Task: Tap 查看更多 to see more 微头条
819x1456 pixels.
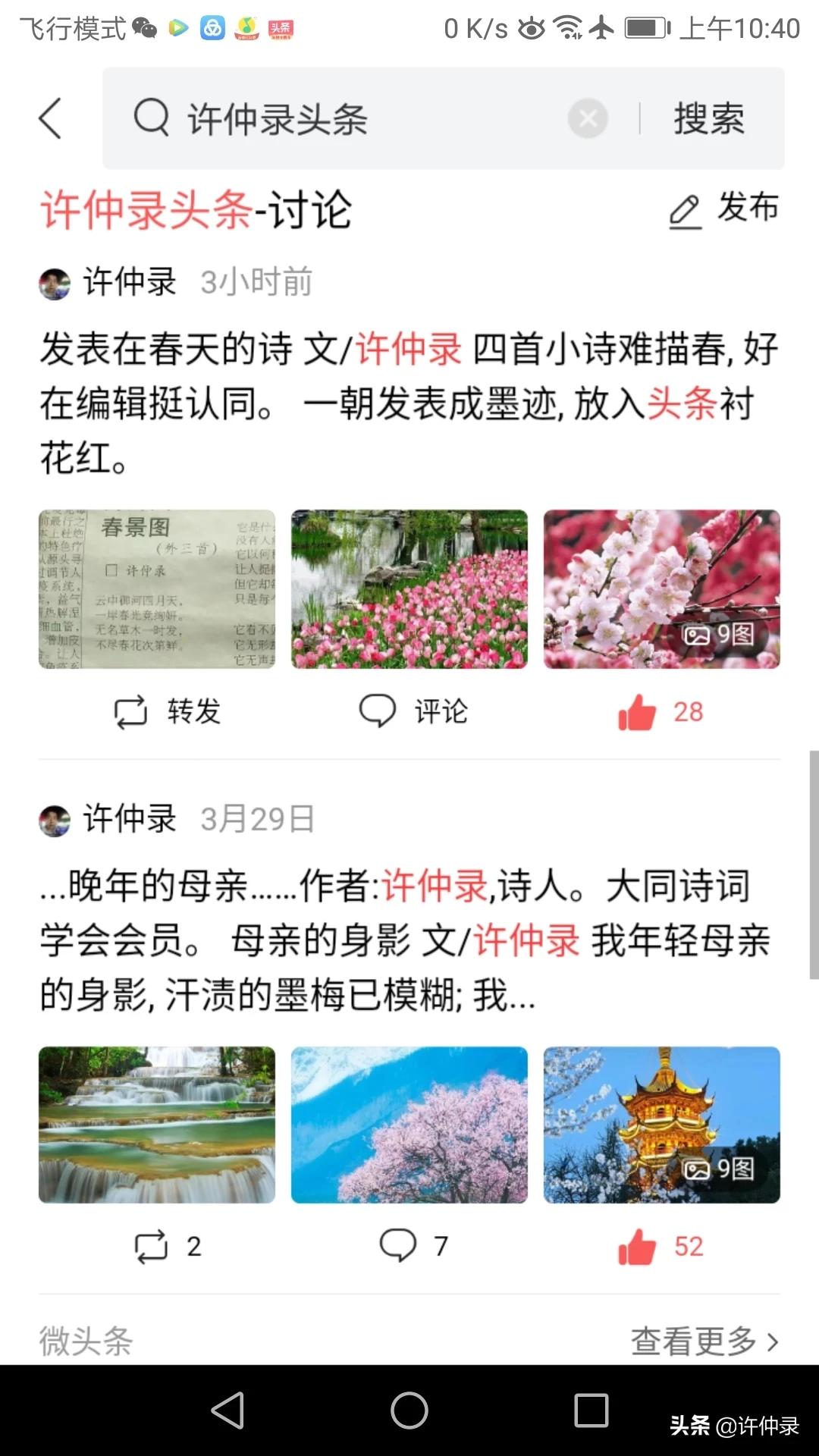Action: 704,1341
